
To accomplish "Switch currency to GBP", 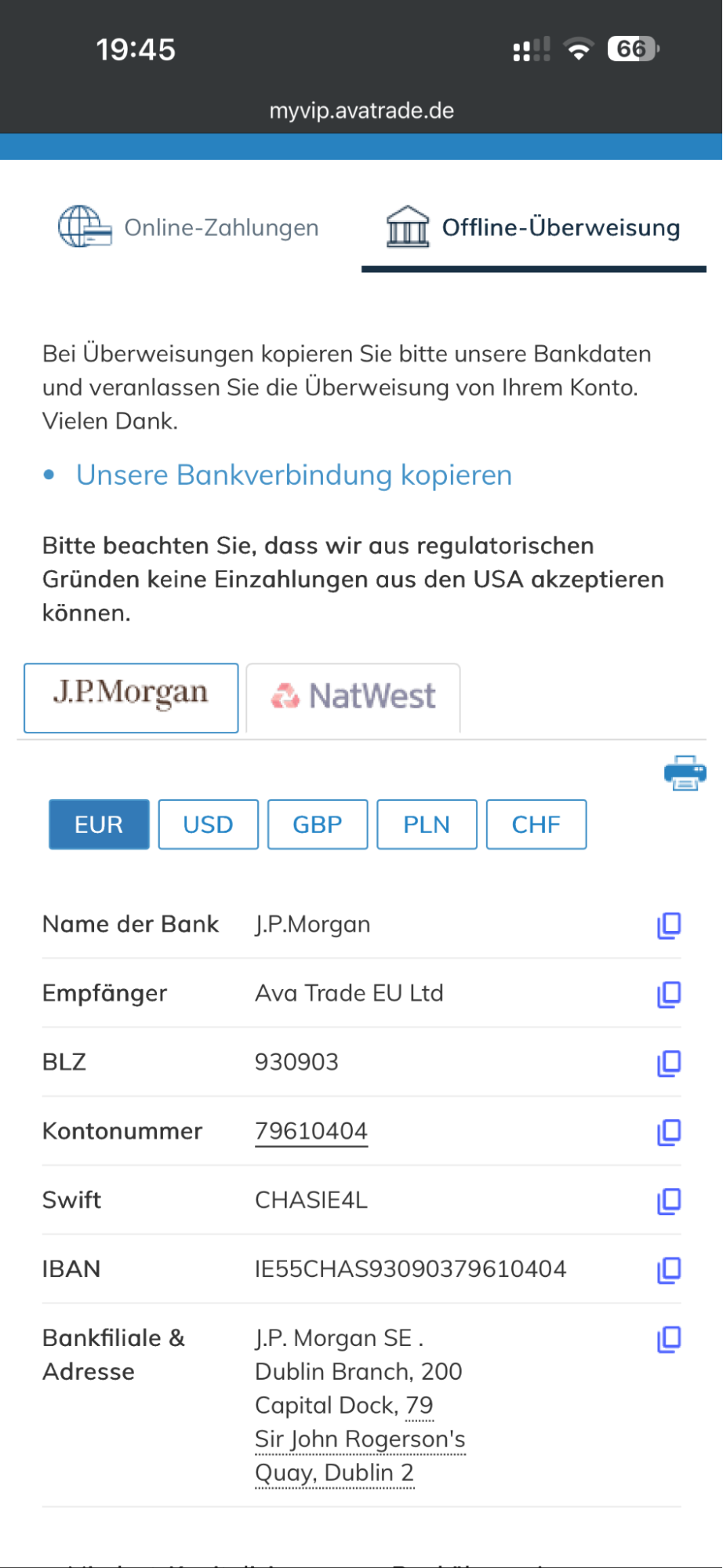I will coord(318,824).
